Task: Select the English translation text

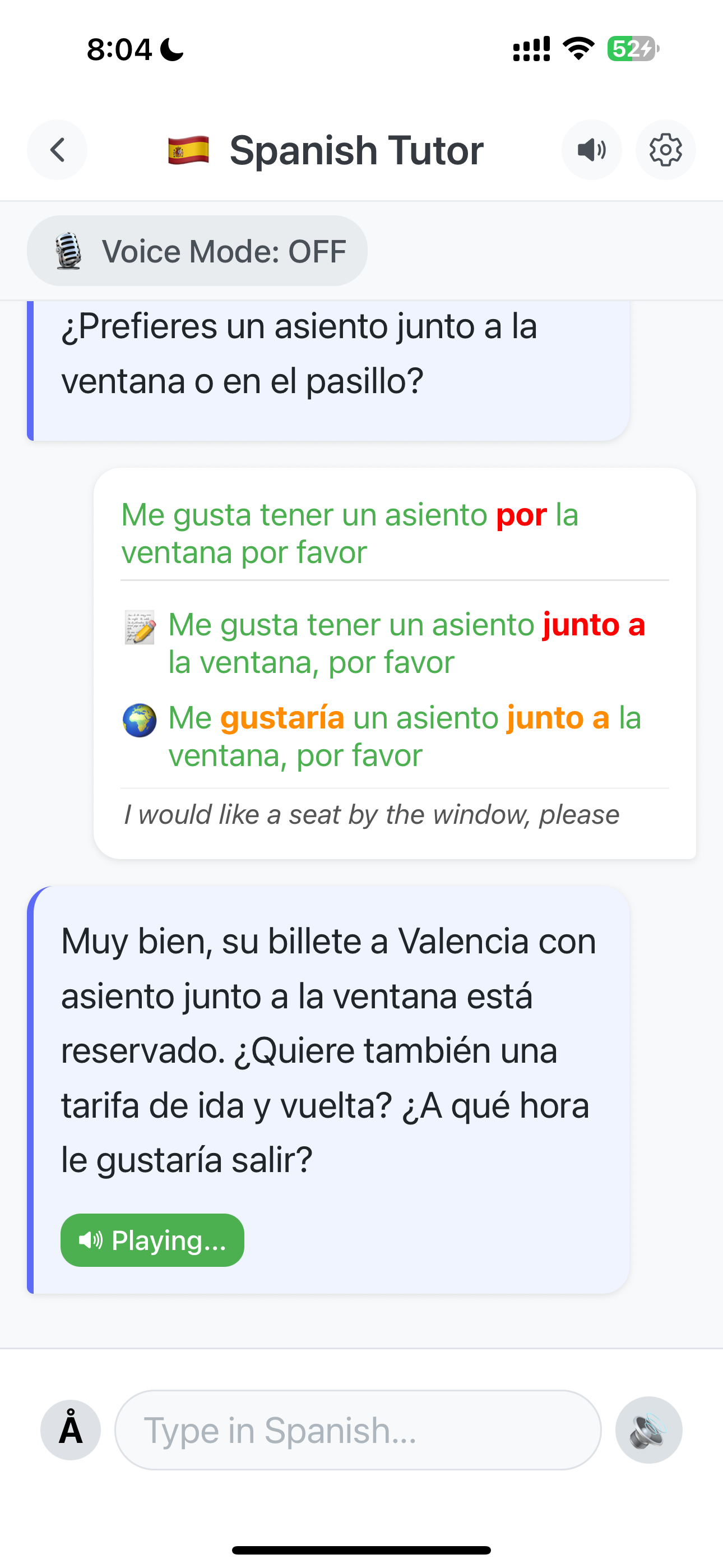Action: point(371,814)
